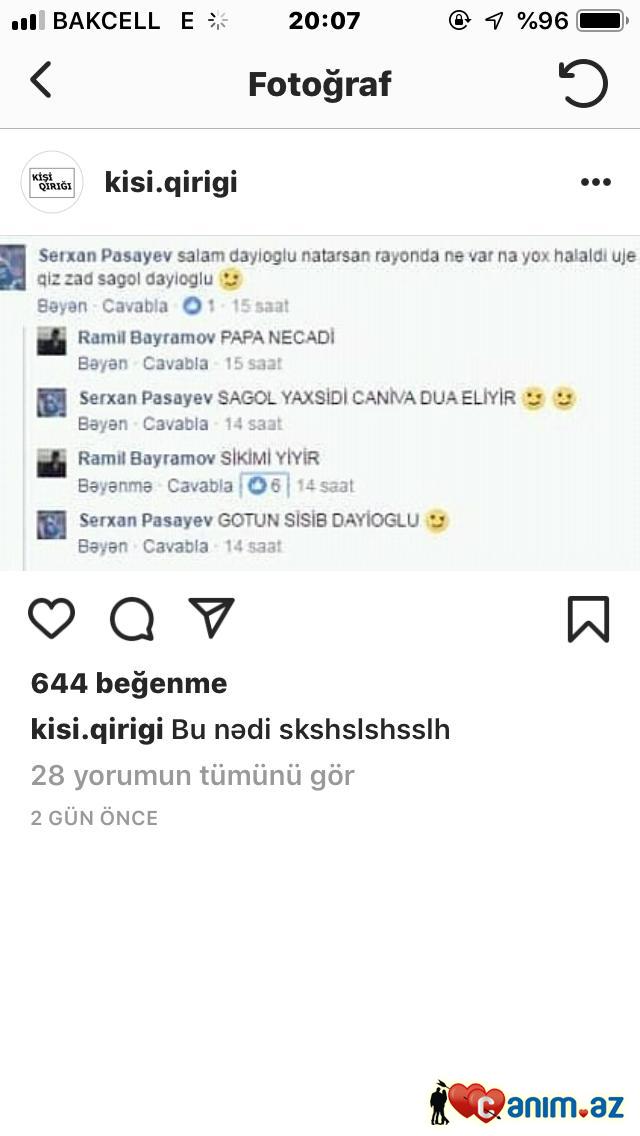Comment on the post via the speech bubble icon
The width and height of the screenshot is (640, 1136).
point(132,619)
